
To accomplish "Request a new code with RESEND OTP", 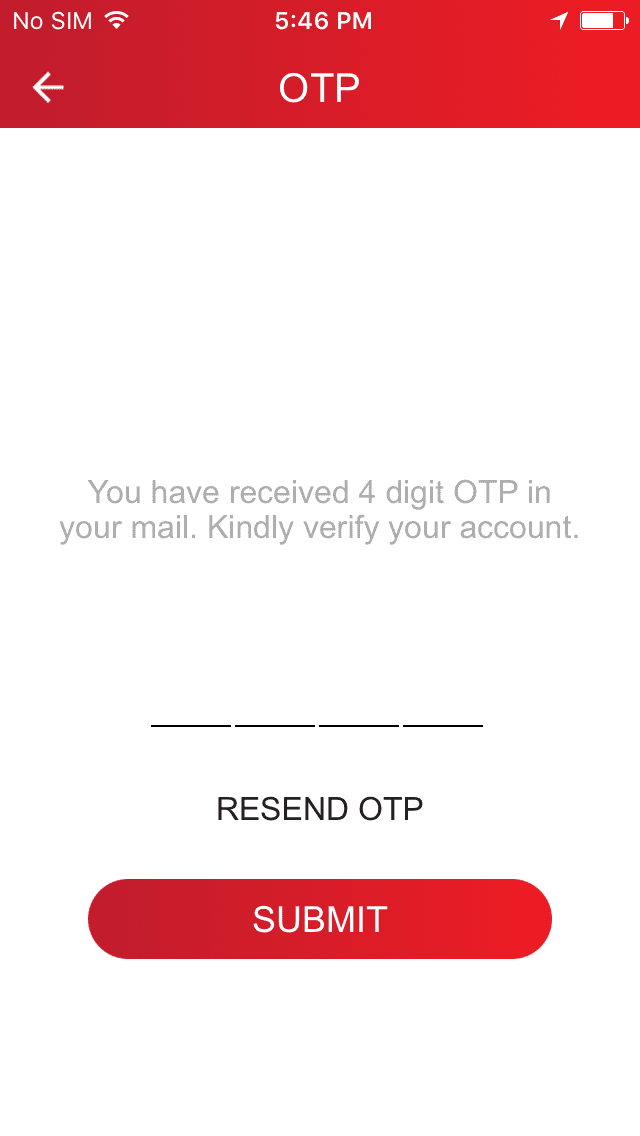I will pyautogui.click(x=320, y=808).
